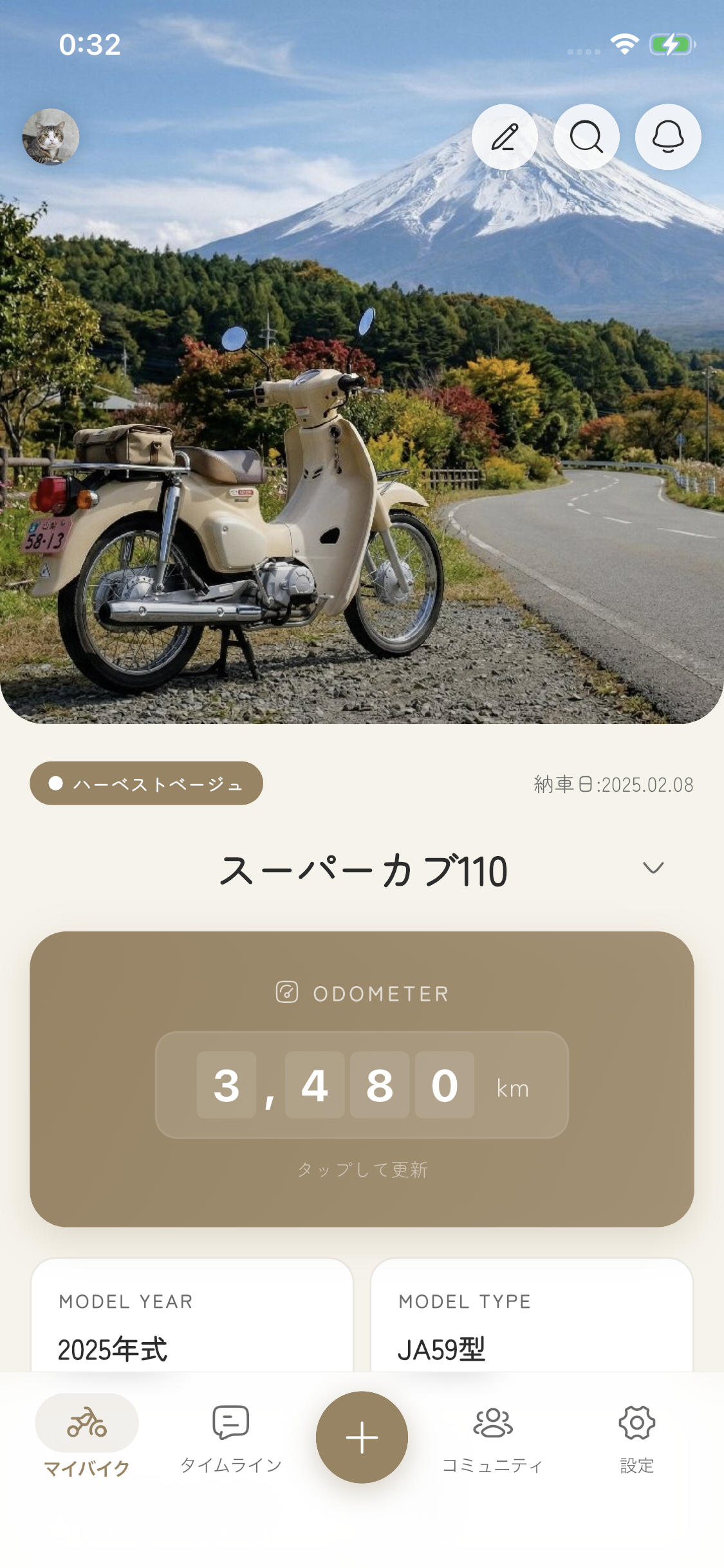Expand the スーパーカブ110 bike selector
Viewport: 724px width, 1568px height.
pyautogui.click(x=362, y=870)
